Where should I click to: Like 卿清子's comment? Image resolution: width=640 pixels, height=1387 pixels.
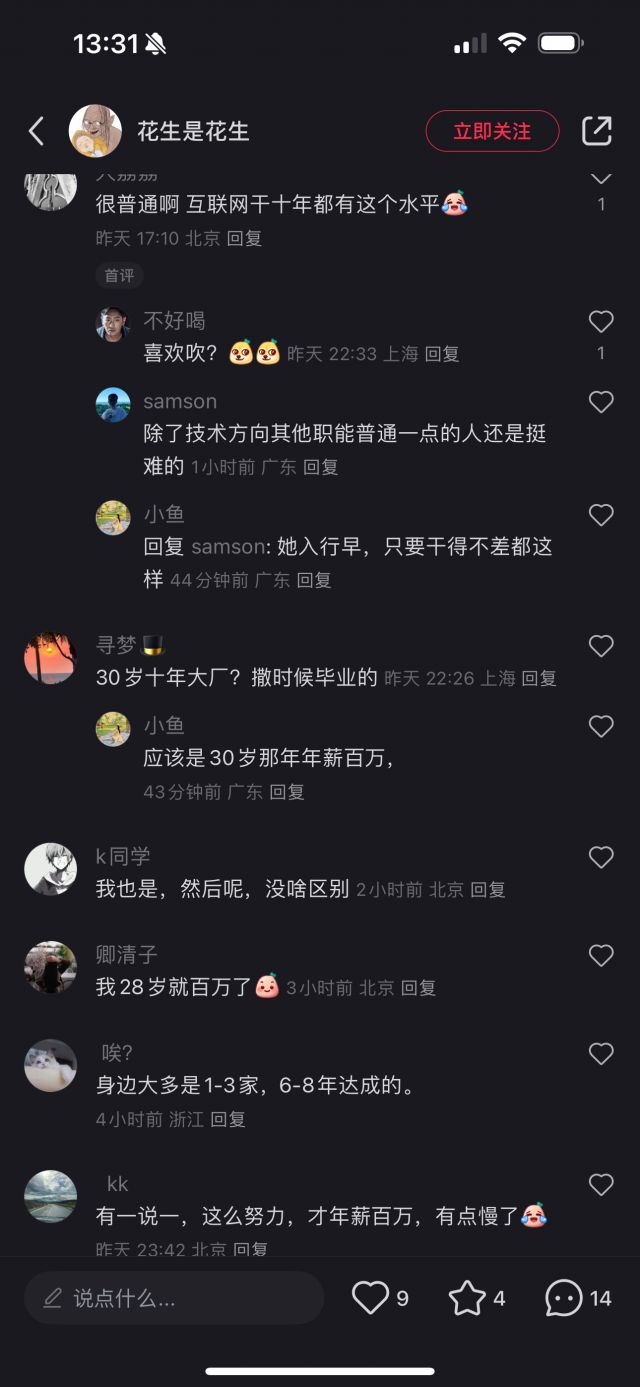coord(601,955)
